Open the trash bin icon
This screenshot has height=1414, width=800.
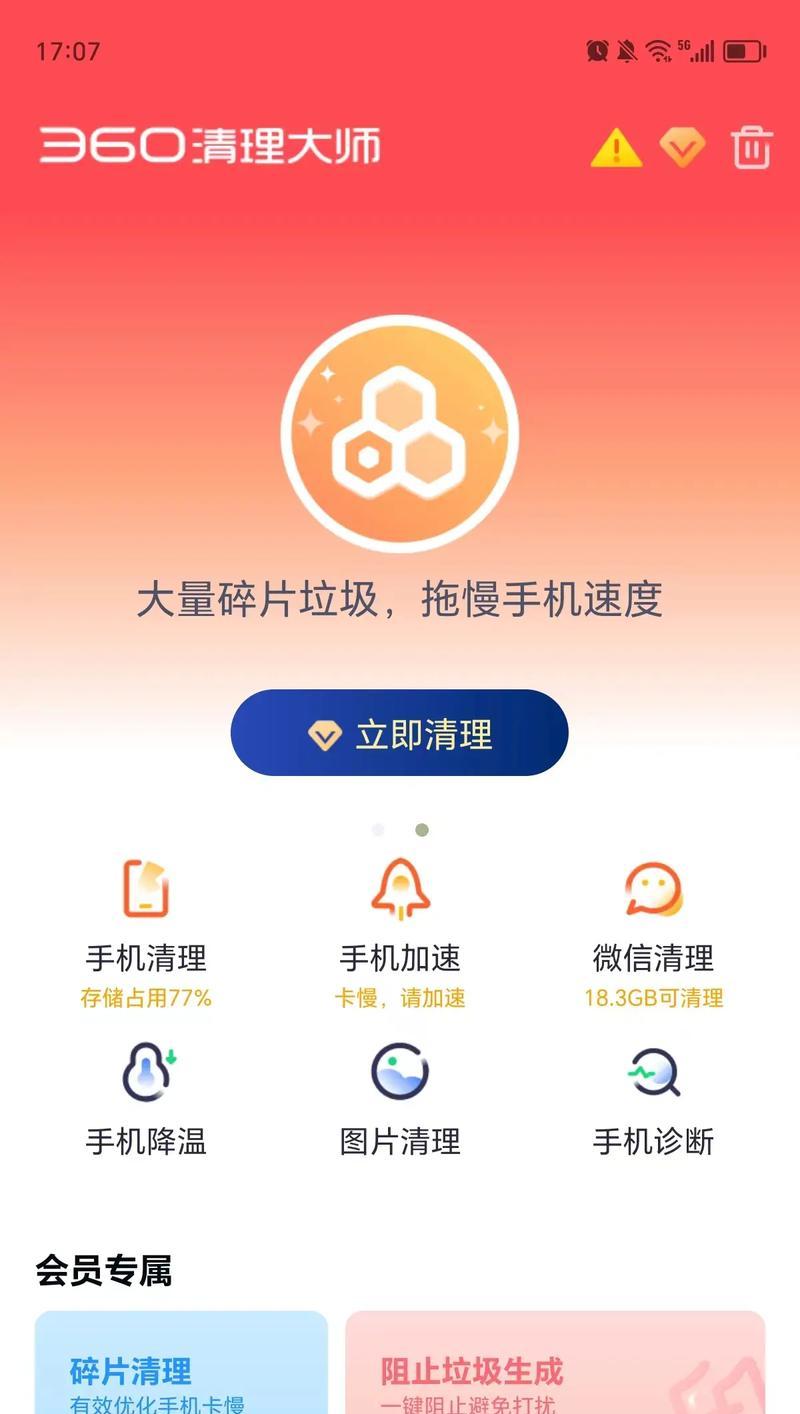[752, 148]
